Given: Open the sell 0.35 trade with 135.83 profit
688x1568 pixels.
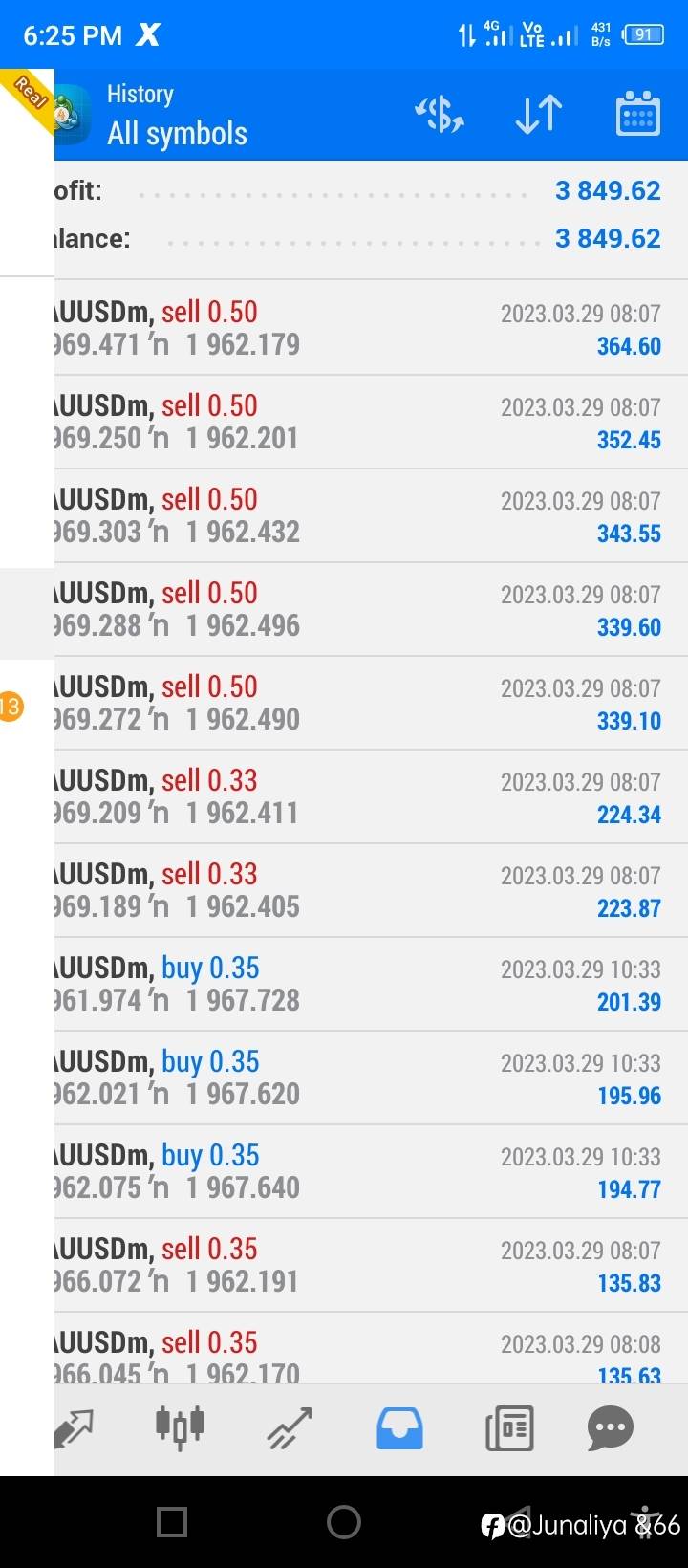Looking at the screenshot, I should pos(371,1265).
